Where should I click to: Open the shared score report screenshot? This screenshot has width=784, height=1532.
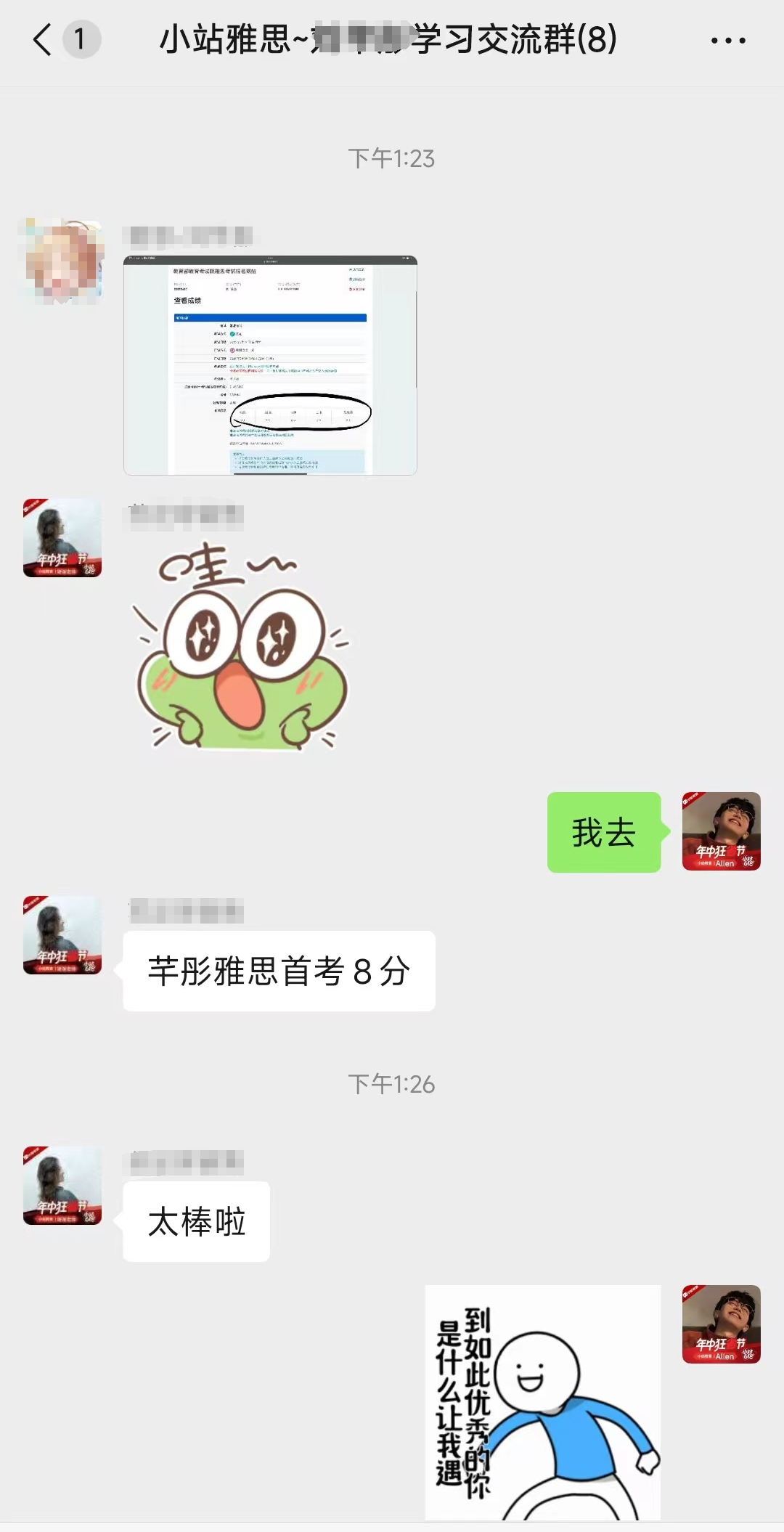pyautogui.click(x=270, y=365)
